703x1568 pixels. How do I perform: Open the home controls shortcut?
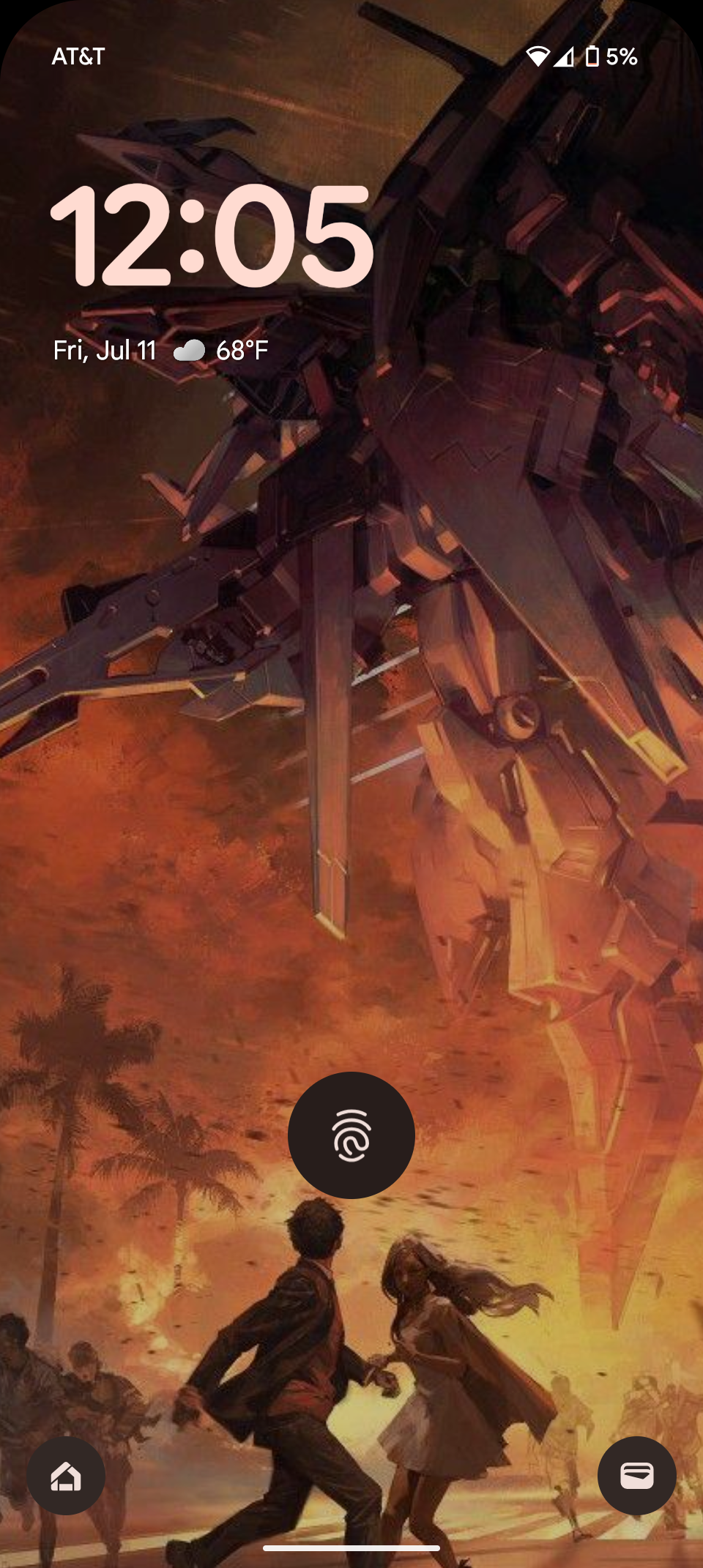click(66, 1476)
